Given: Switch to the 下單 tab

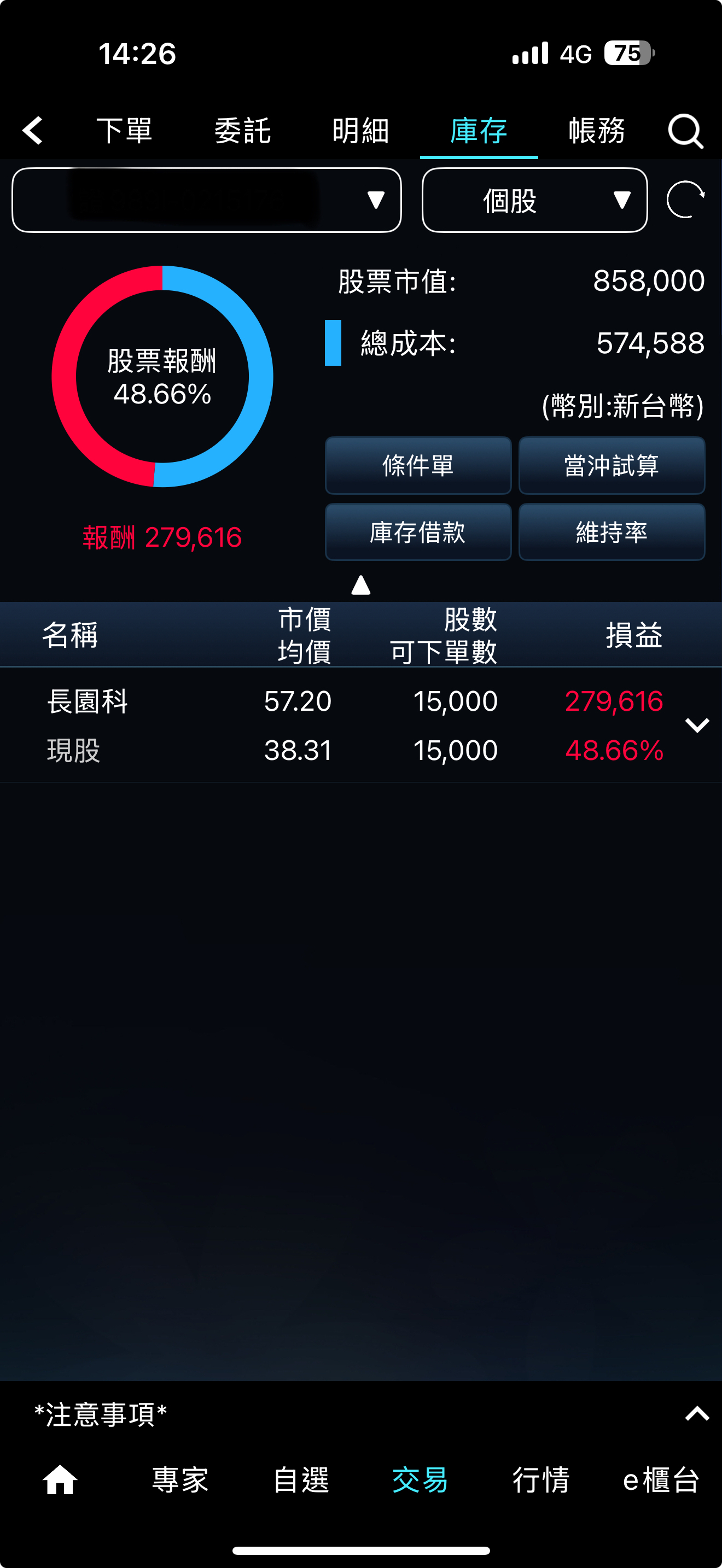Looking at the screenshot, I should (124, 130).
